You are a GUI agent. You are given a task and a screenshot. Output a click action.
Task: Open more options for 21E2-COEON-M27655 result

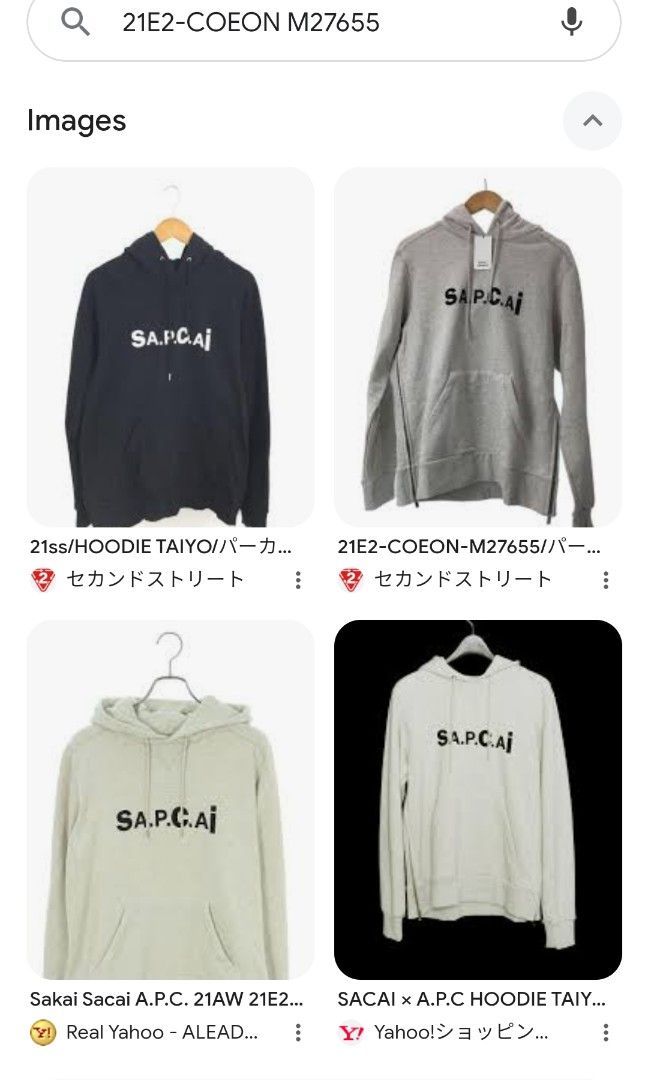tap(605, 580)
